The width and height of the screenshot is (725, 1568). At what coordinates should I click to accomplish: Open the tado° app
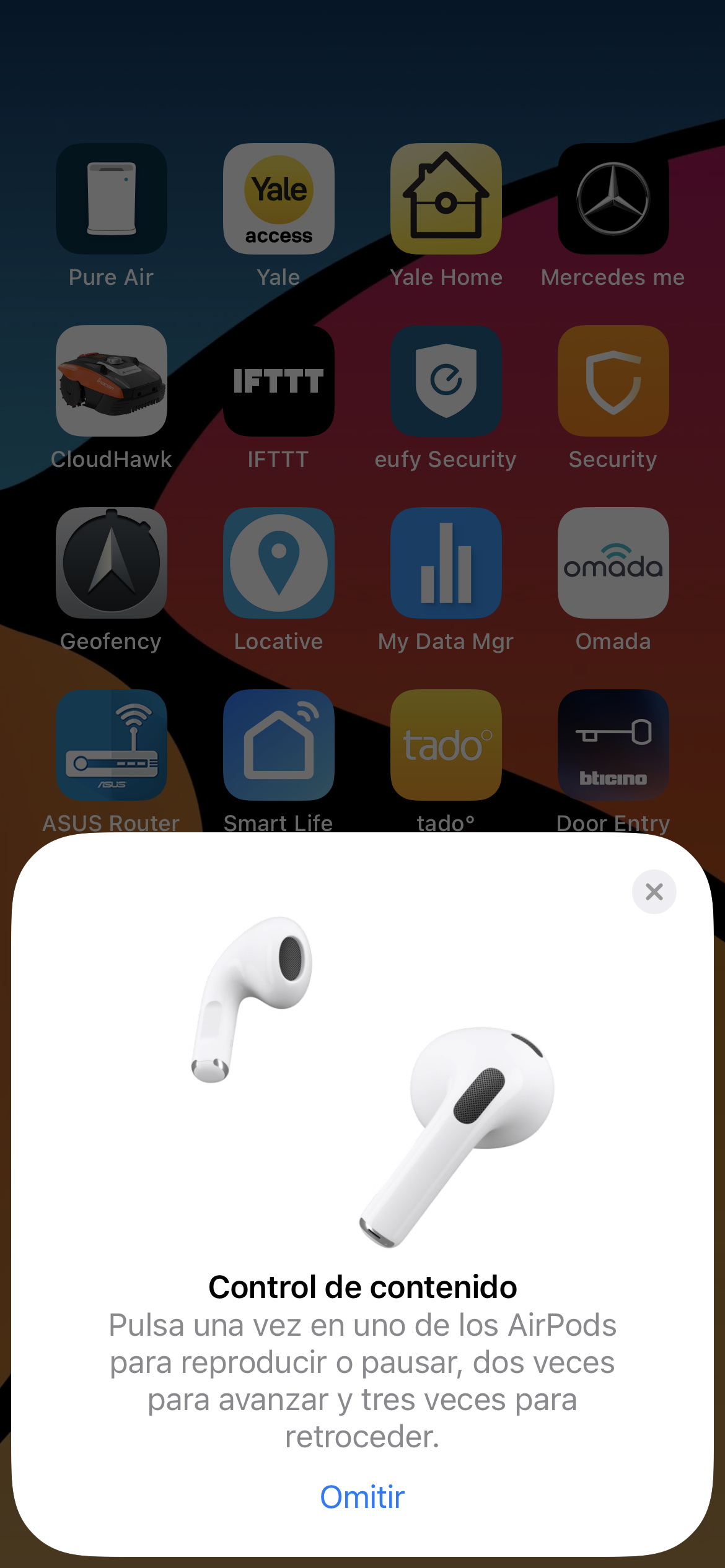pos(446,745)
